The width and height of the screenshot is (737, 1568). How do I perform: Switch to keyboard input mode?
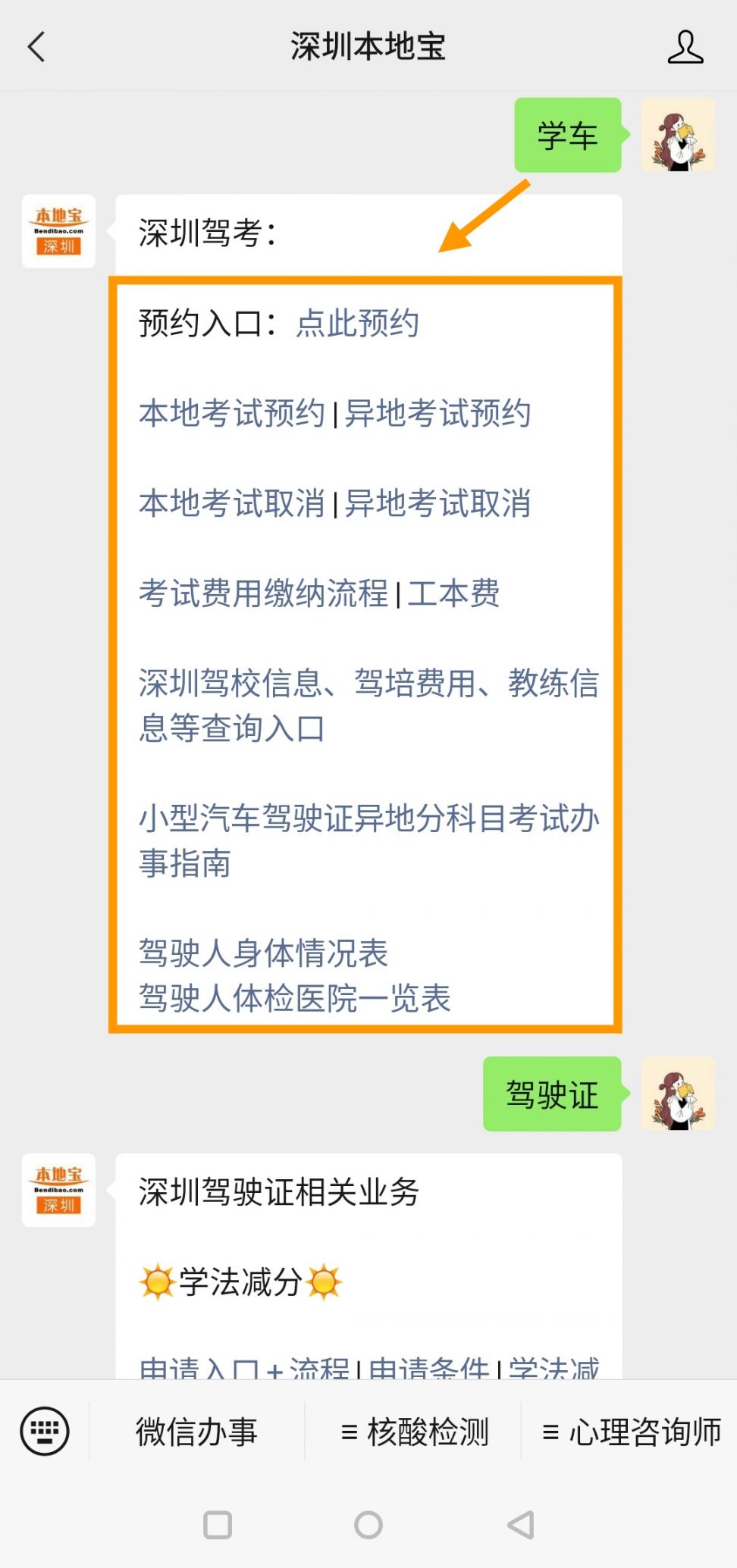[x=45, y=1432]
